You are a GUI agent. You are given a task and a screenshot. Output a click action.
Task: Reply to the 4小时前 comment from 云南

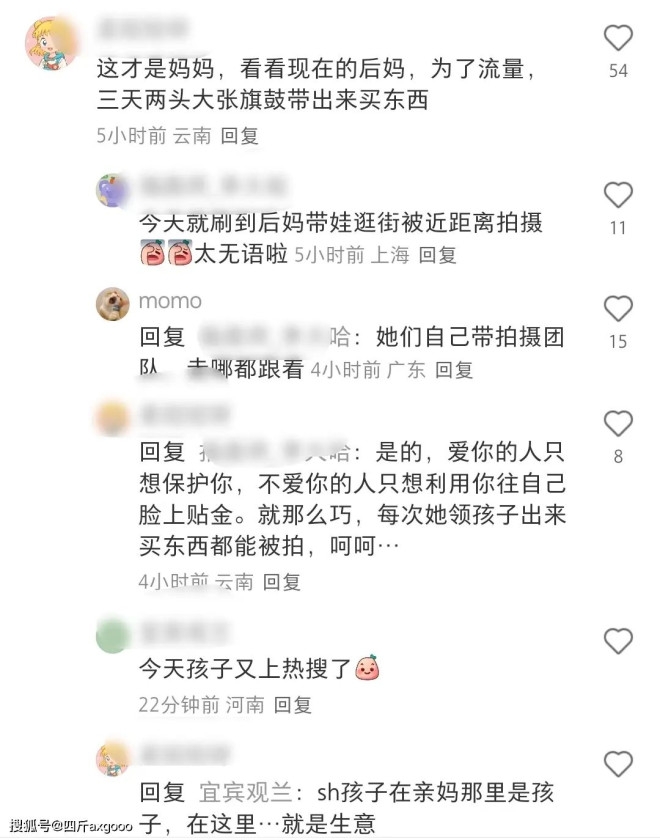[281, 581]
